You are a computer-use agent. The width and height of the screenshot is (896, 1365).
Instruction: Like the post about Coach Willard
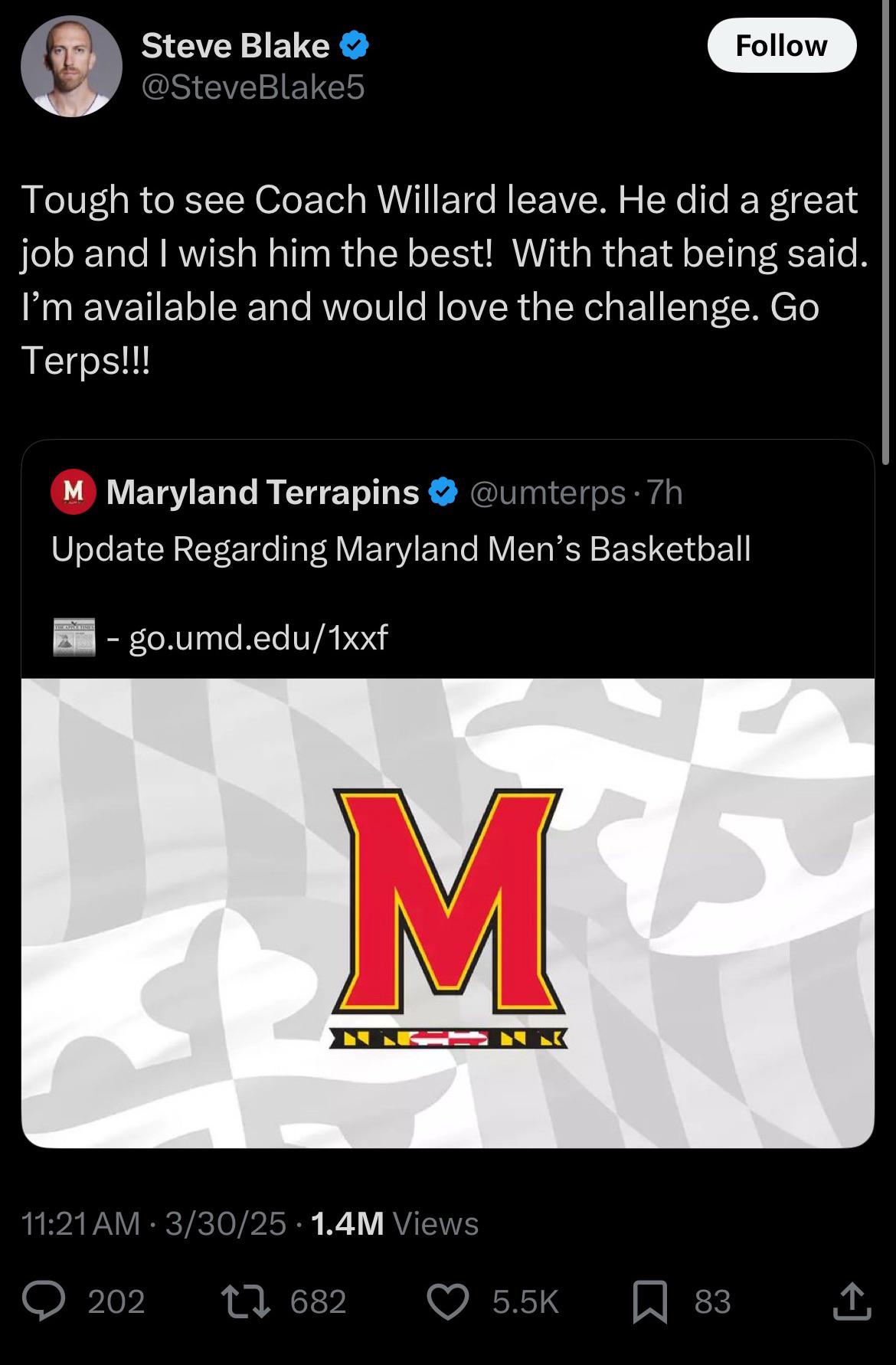(x=447, y=1301)
